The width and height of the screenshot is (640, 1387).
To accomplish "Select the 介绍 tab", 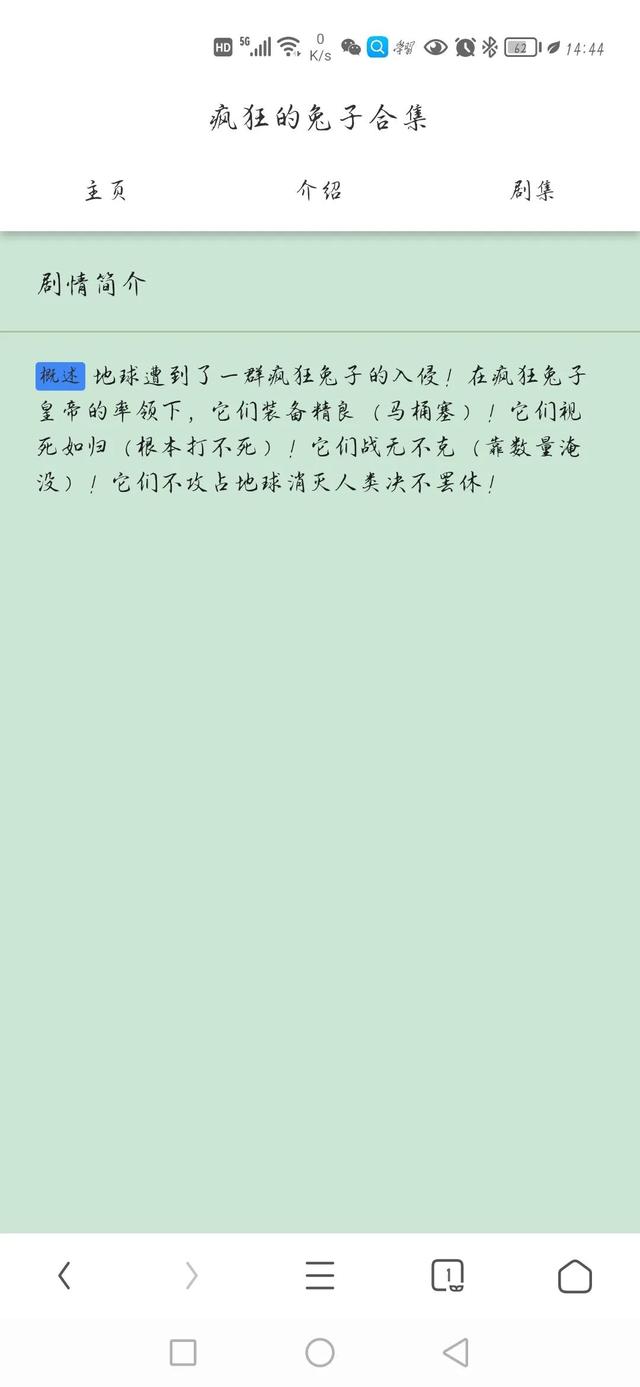I will pos(320,191).
